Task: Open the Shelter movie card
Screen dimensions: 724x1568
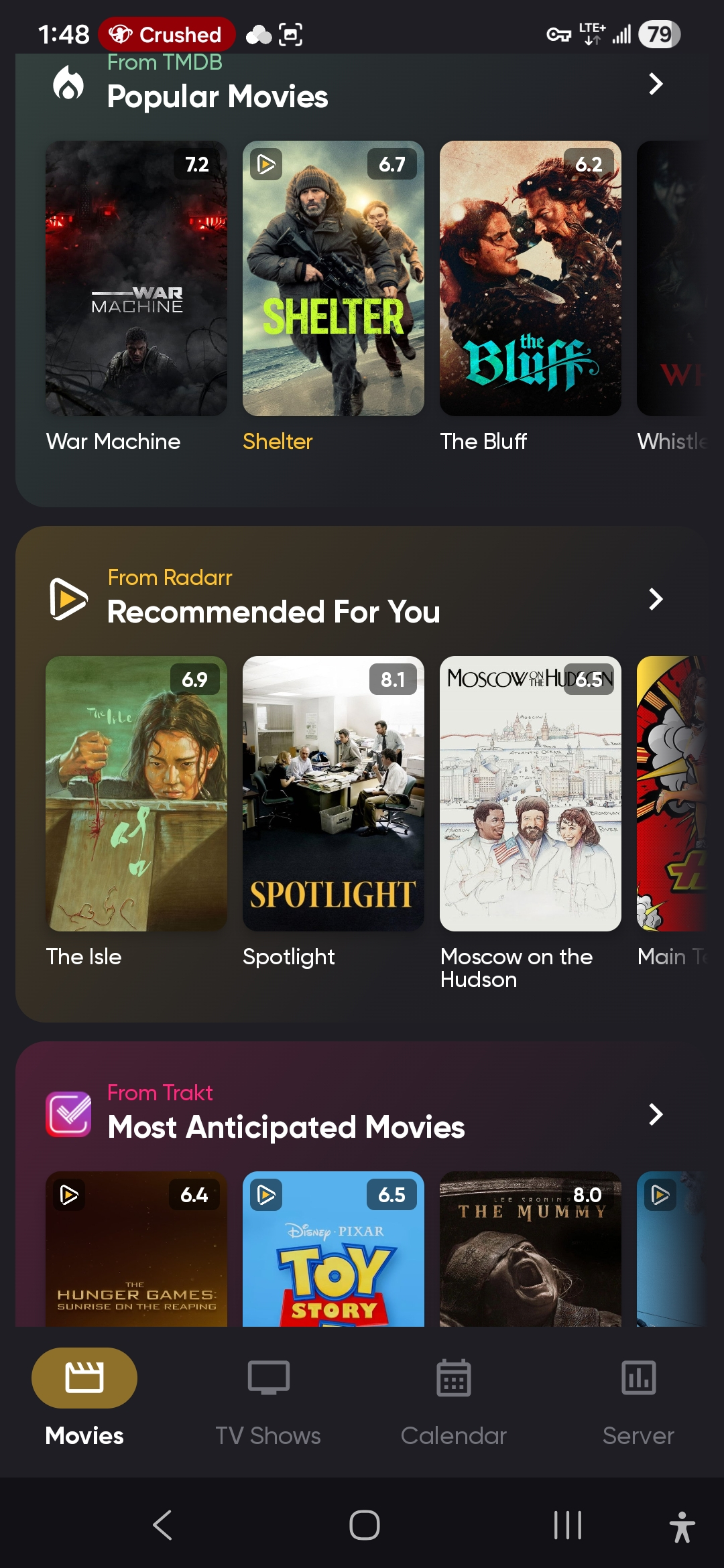Action: pyautogui.click(x=333, y=278)
